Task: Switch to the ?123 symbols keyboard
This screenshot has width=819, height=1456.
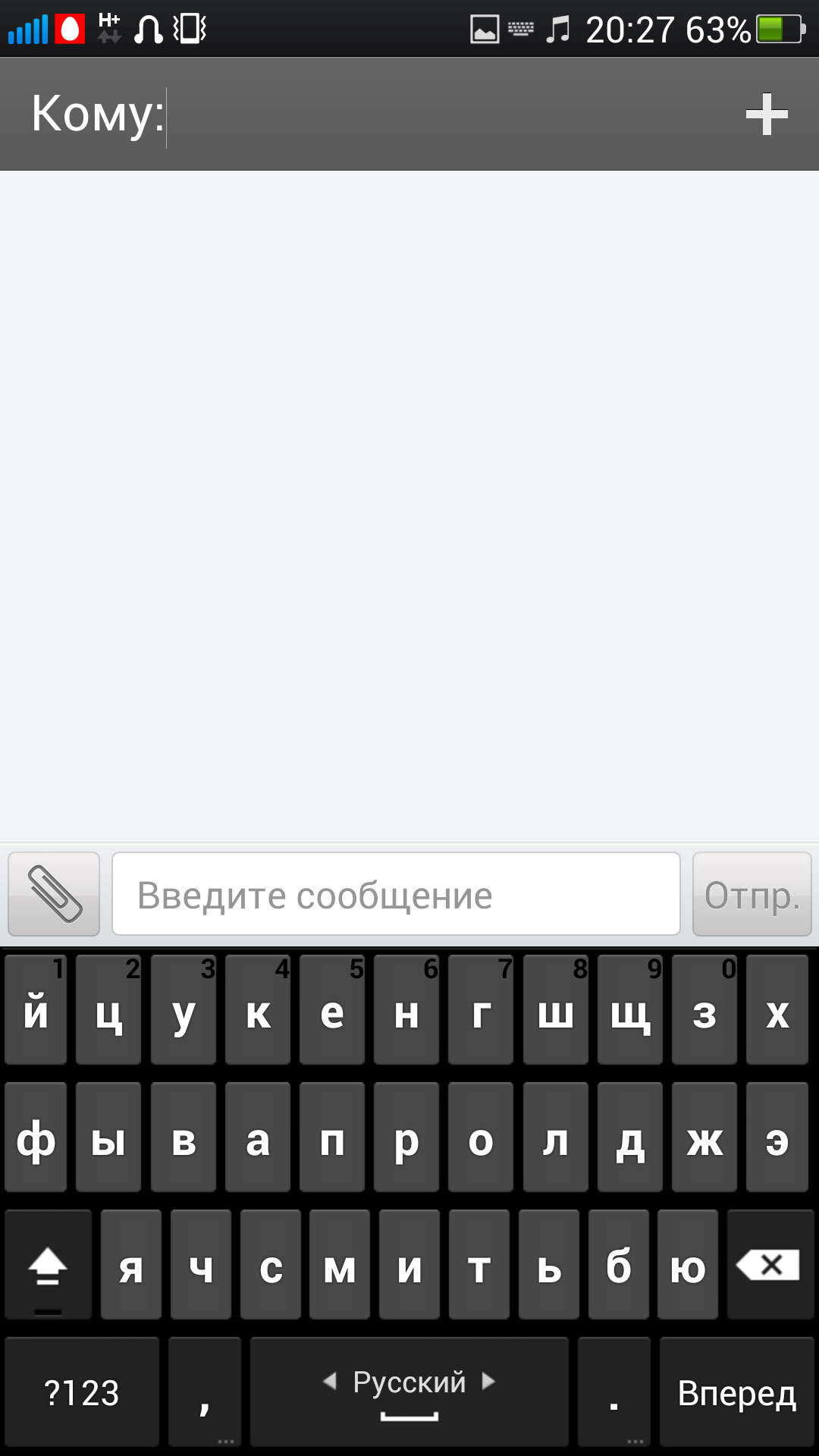Action: click(82, 1392)
